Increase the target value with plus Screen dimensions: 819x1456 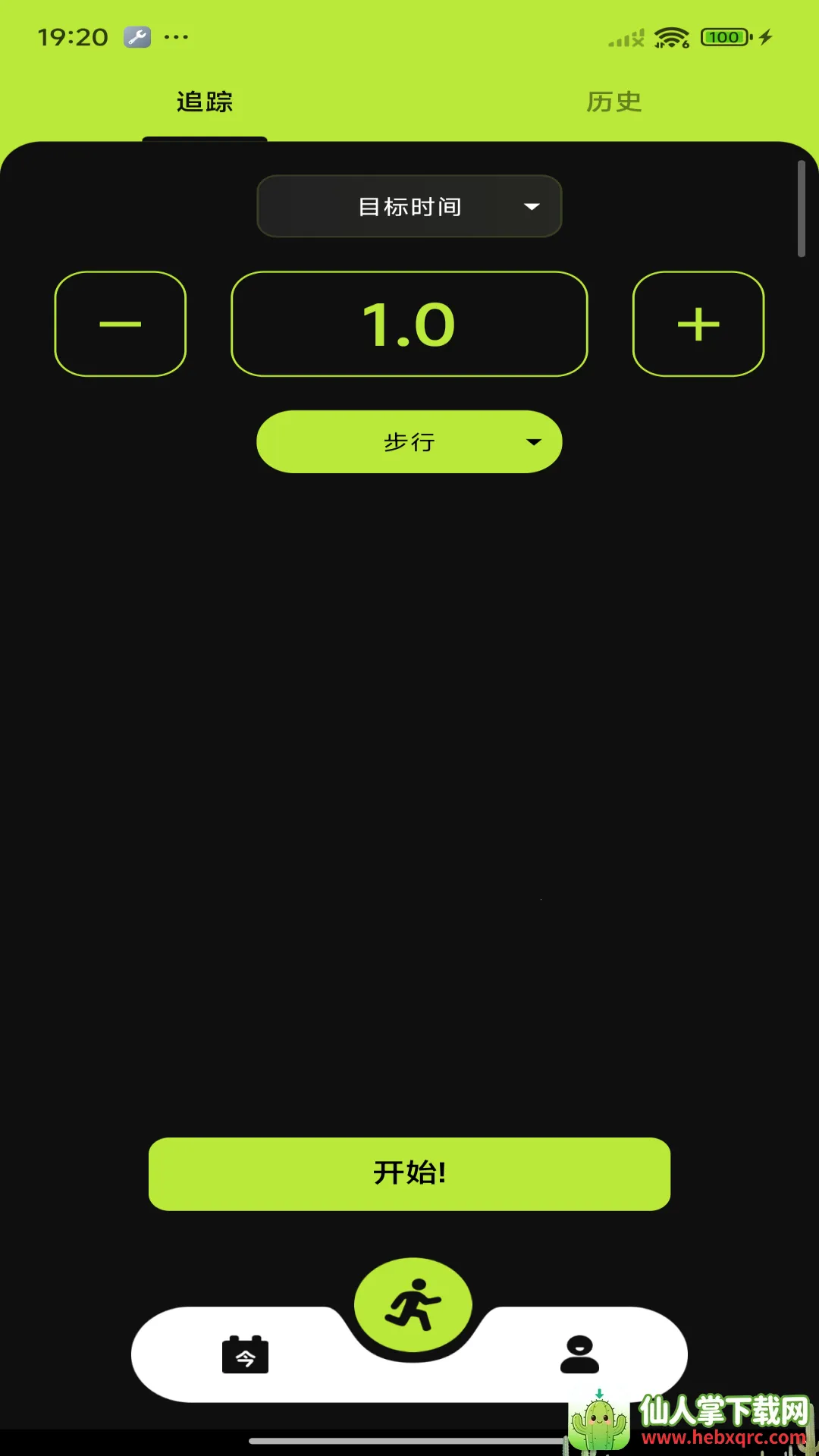(x=698, y=324)
